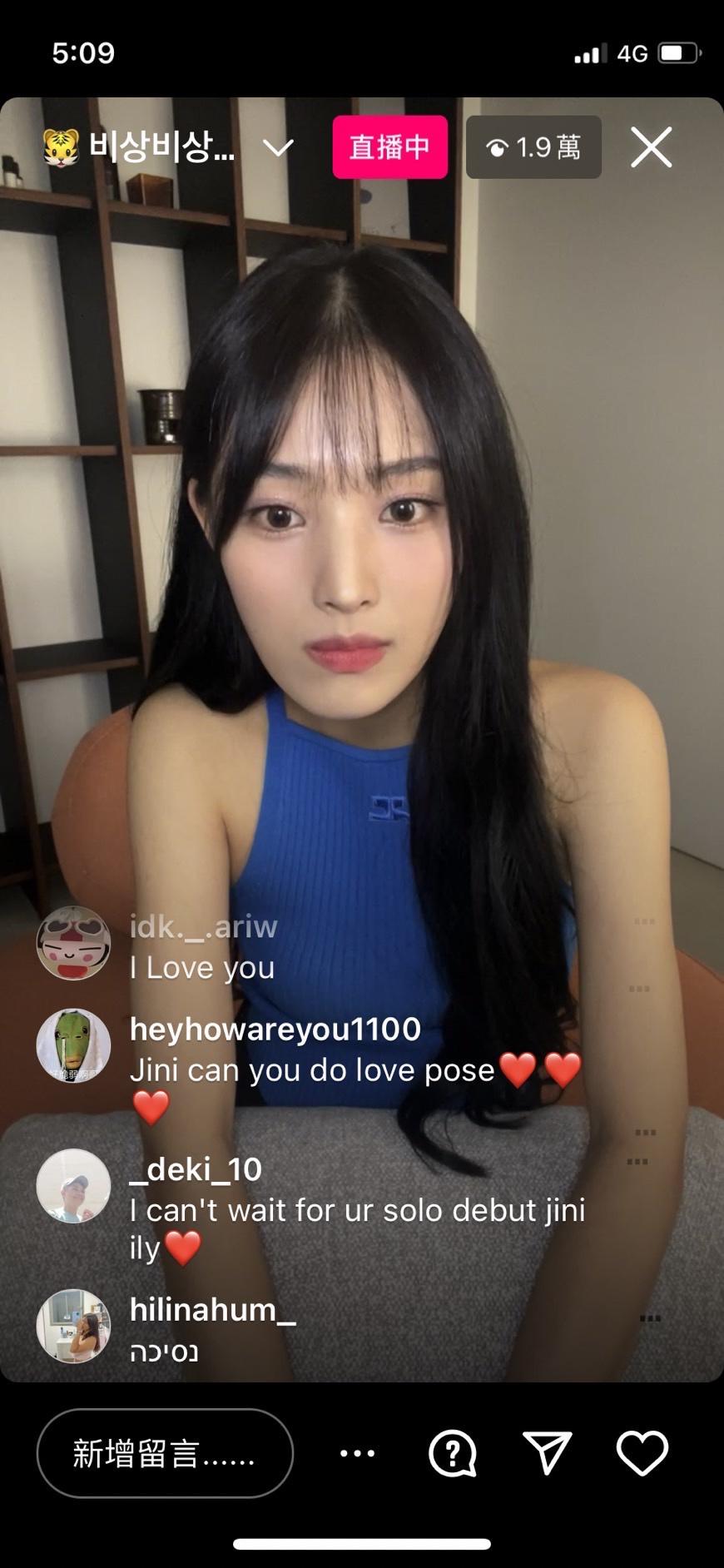
Task: Expand the broadcaster name dropdown chevron
Action: pos(278,148)
